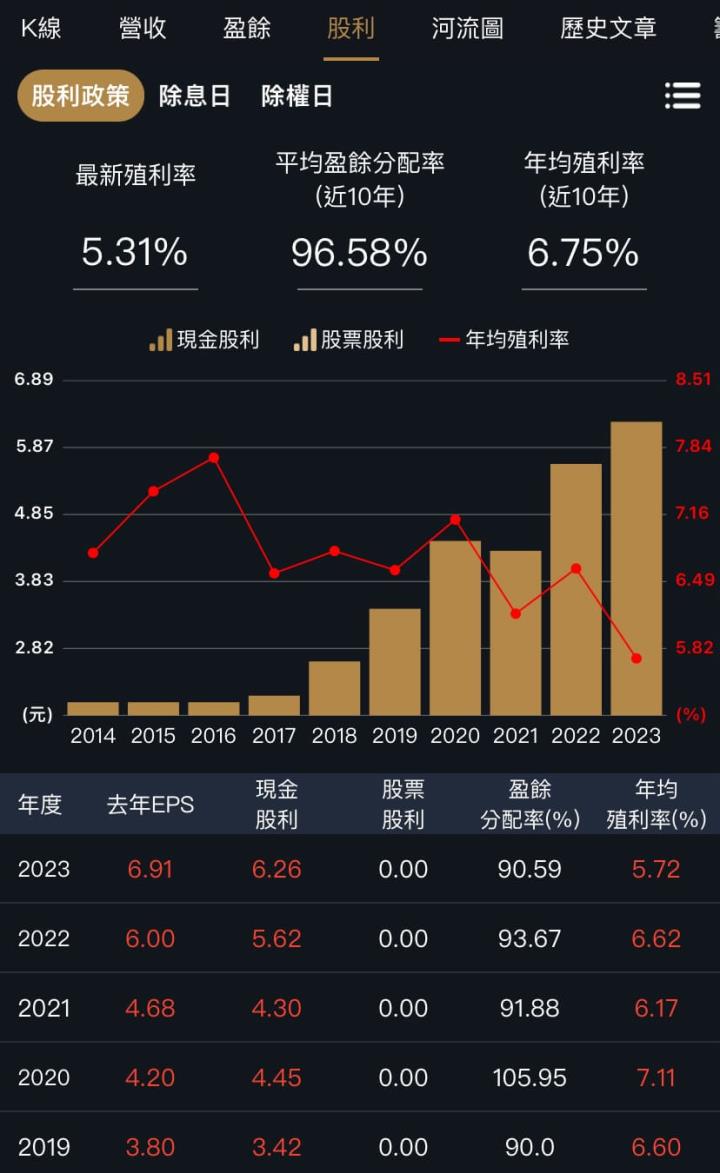This screenshot has width=720, height=1173.
Task: Tap the 2020 dividend bar
Action: [455, 620]
